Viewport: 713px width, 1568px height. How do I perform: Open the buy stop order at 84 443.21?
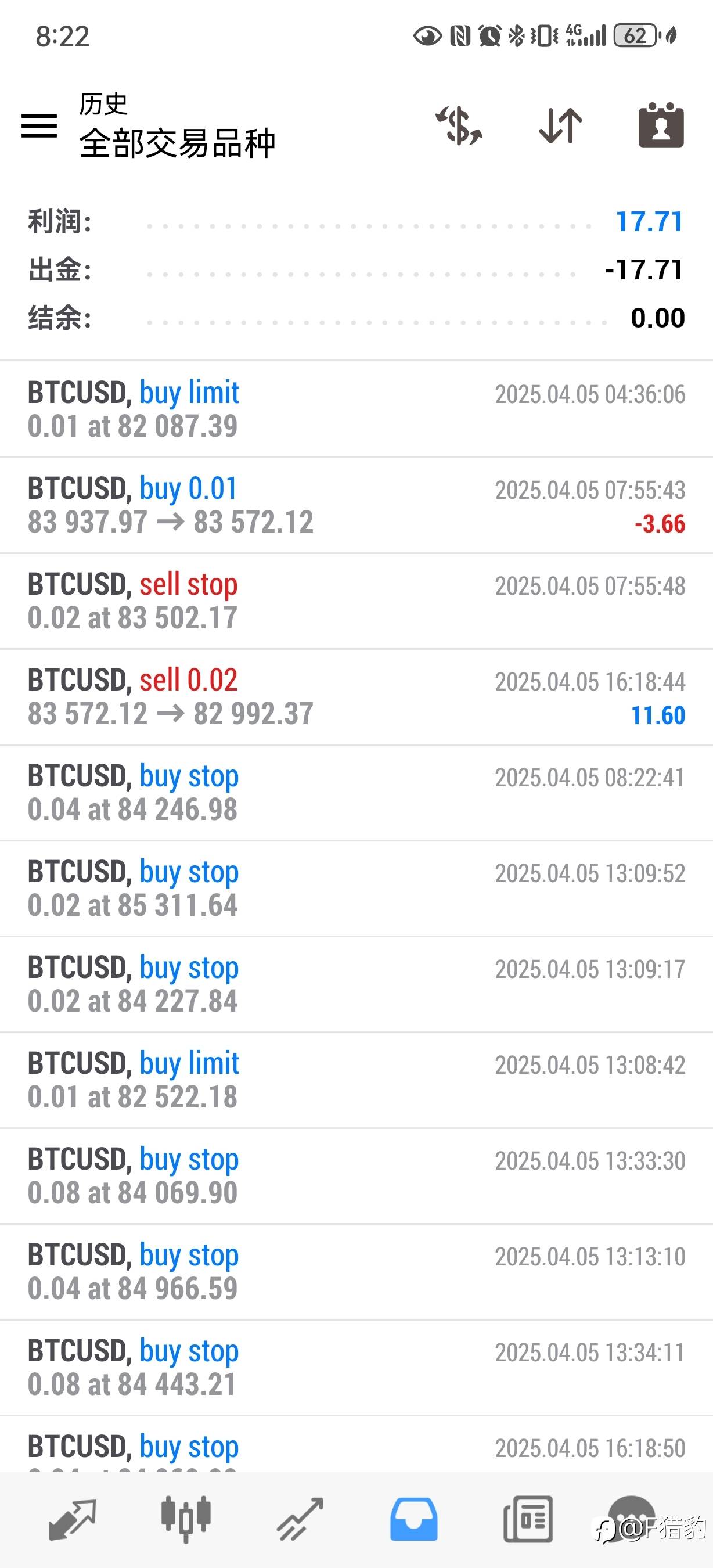click(x=356, y=1368)
